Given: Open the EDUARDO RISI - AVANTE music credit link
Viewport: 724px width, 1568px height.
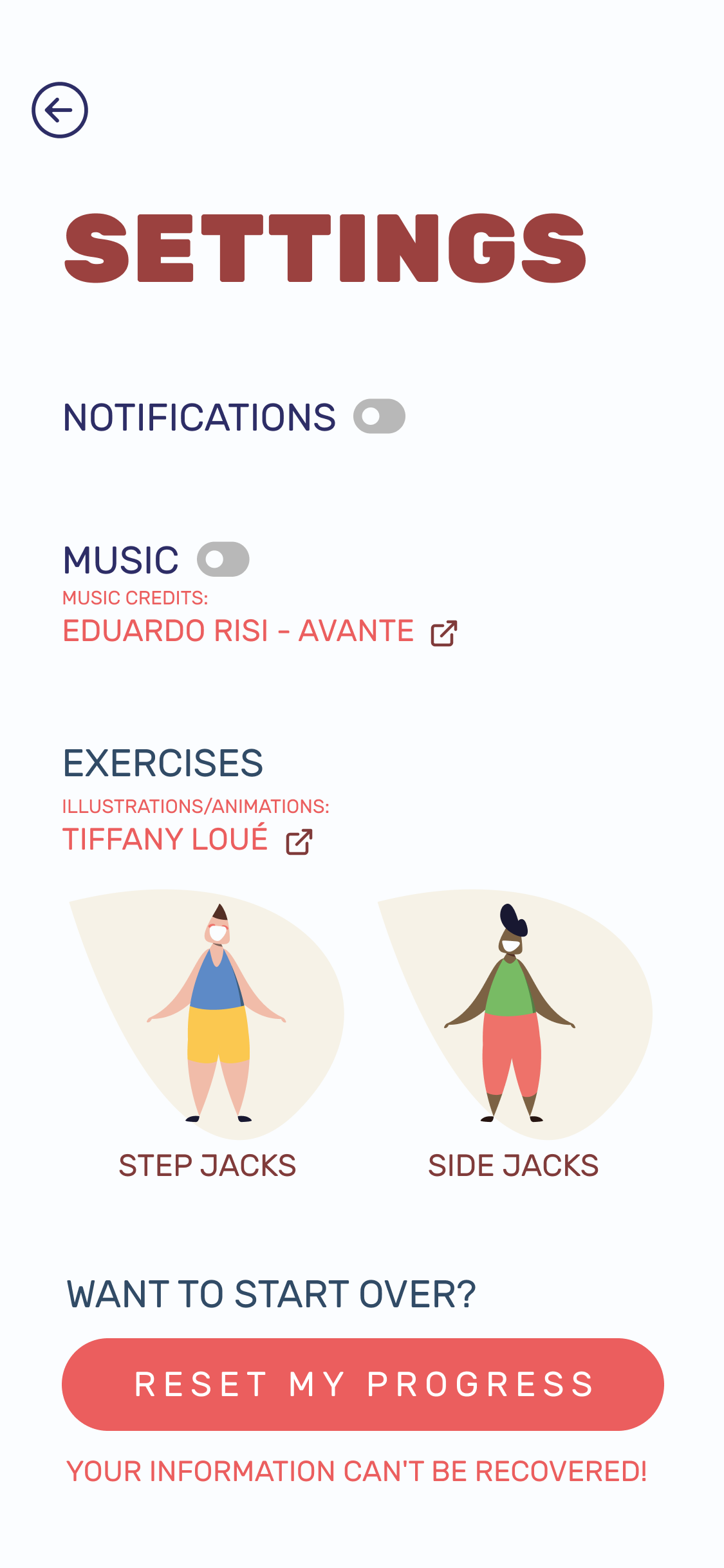Looking at the screenshot, I should pos(238,631).
